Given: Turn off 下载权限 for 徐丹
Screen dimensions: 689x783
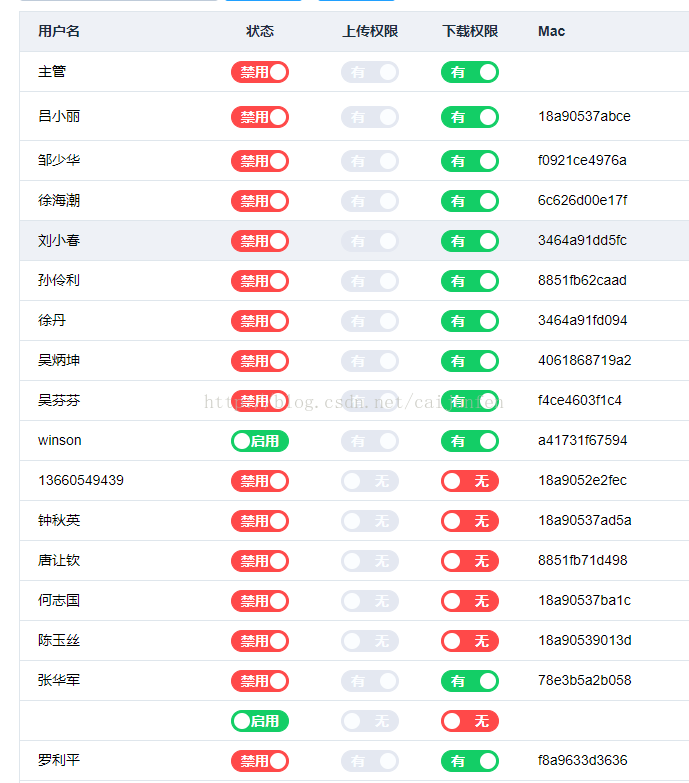Looking at the screenshot, I should pos(469,321).
